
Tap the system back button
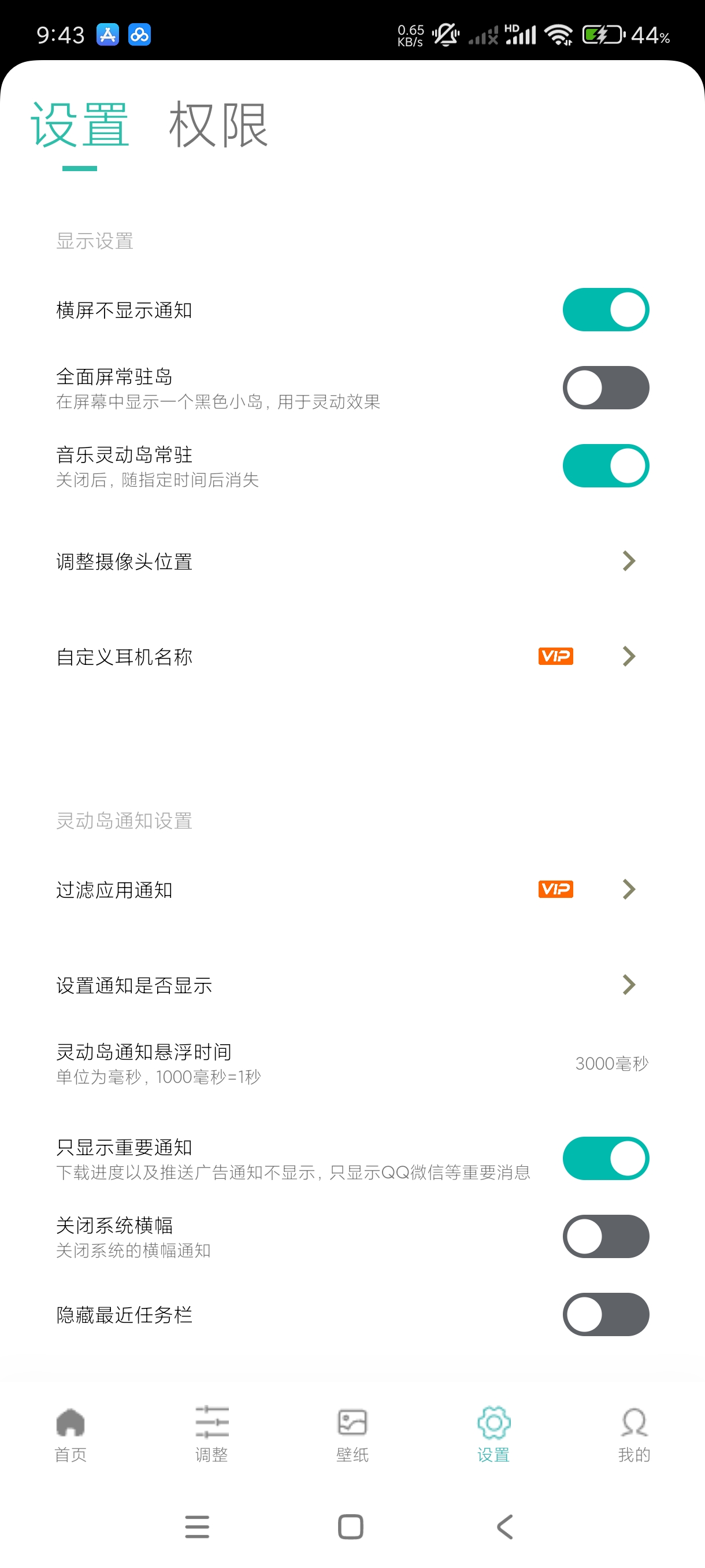click(505, 1526)
